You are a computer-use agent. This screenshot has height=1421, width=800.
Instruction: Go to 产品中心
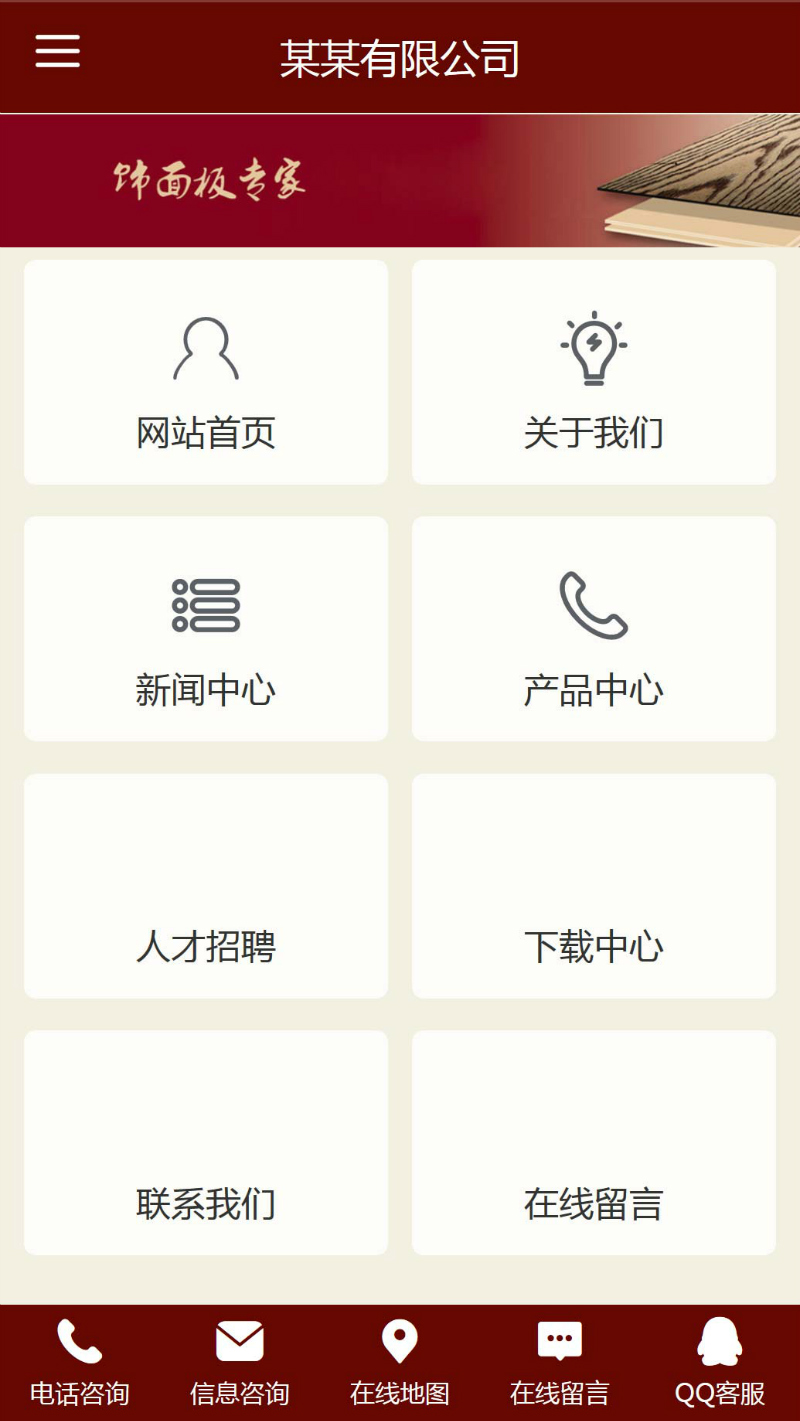pos(593,629)
